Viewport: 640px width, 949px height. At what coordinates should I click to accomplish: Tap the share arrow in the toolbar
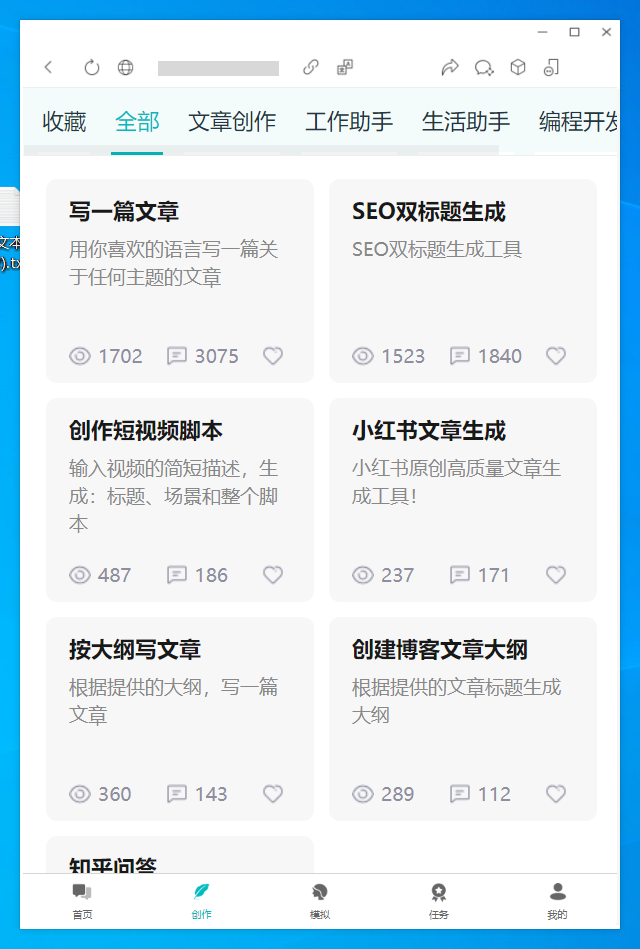point(450,67)
